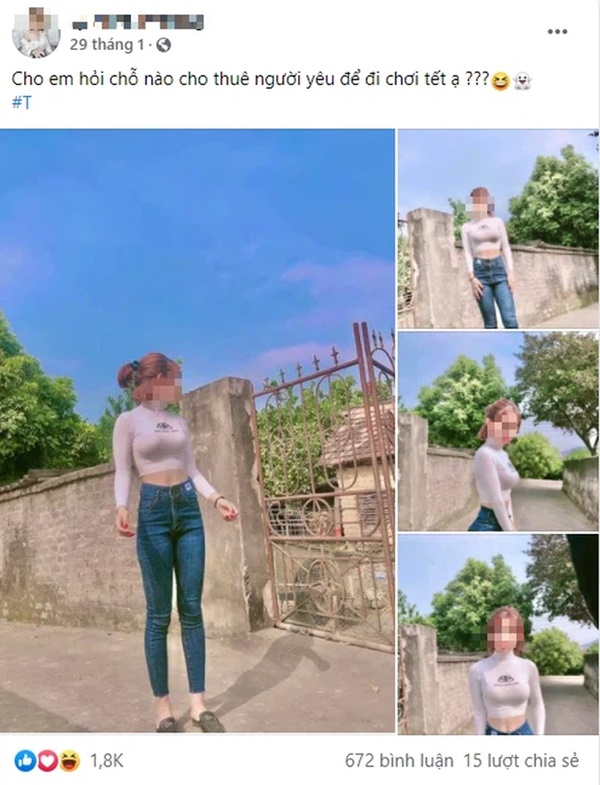Viewport: 600px width, 785px height.
Task: Tap the #T hashtag link
Action: pyautogui.click(x=18, y=101)
